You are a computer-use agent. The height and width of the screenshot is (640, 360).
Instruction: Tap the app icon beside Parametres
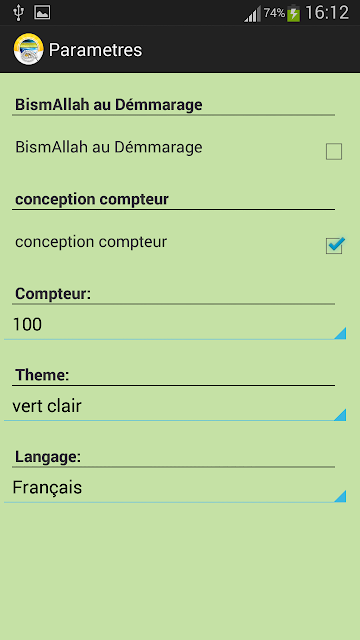click(x=28, y=49)
